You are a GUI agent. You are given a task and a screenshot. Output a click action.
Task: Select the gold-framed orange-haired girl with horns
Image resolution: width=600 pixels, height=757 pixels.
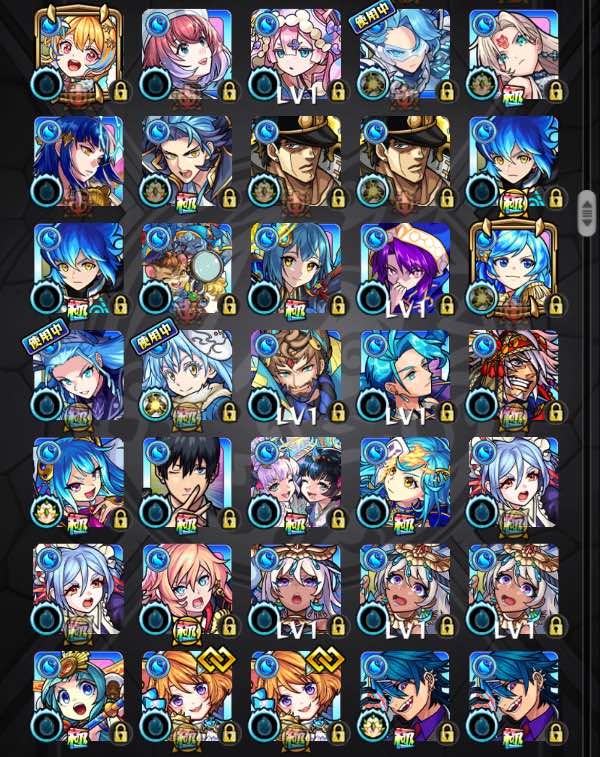point(79,54)
